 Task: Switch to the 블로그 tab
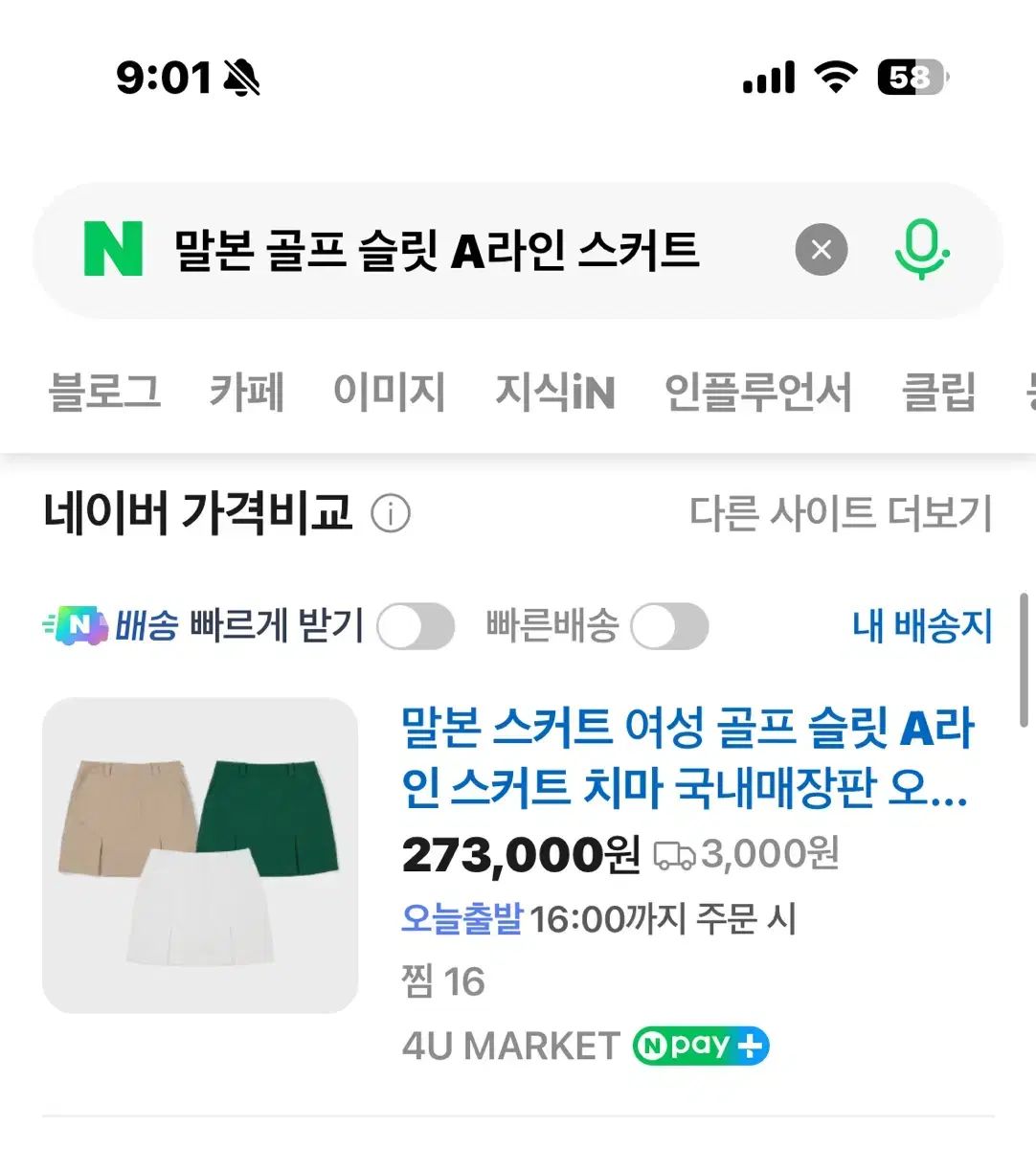104,392
